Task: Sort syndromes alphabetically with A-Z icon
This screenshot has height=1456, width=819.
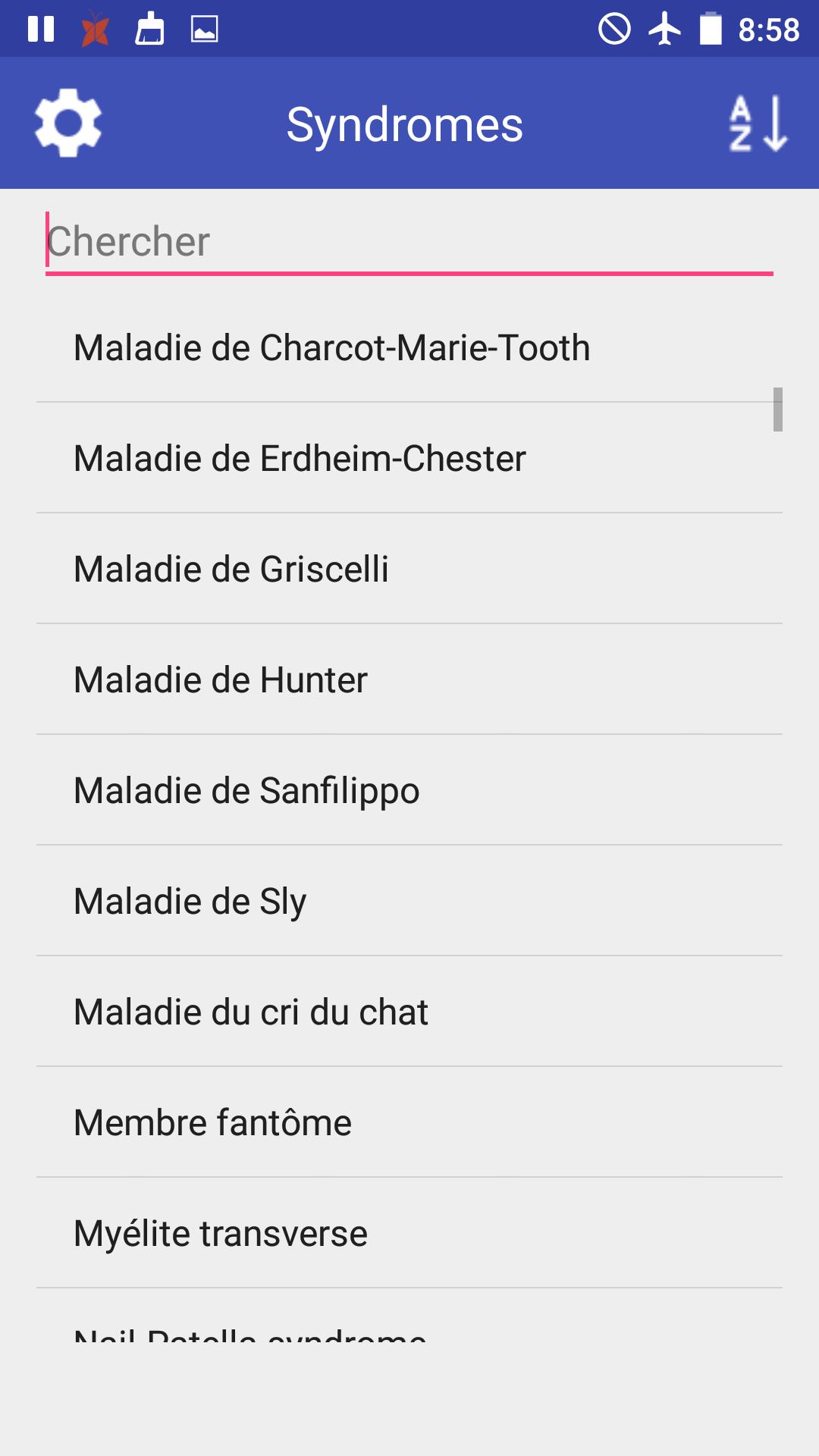Action: coord(758,123)
